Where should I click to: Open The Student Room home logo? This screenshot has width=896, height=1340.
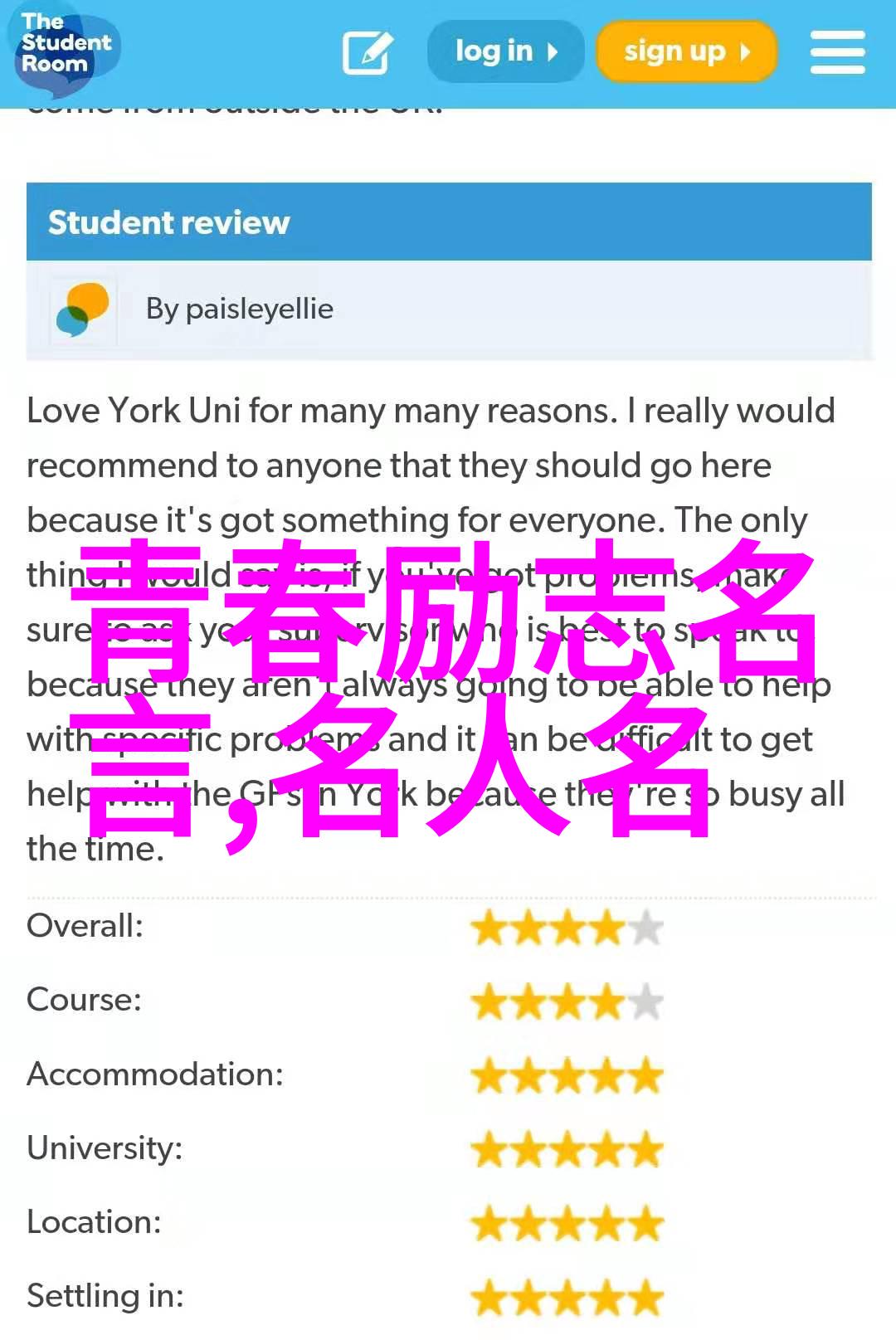click(x=65, y=46)
